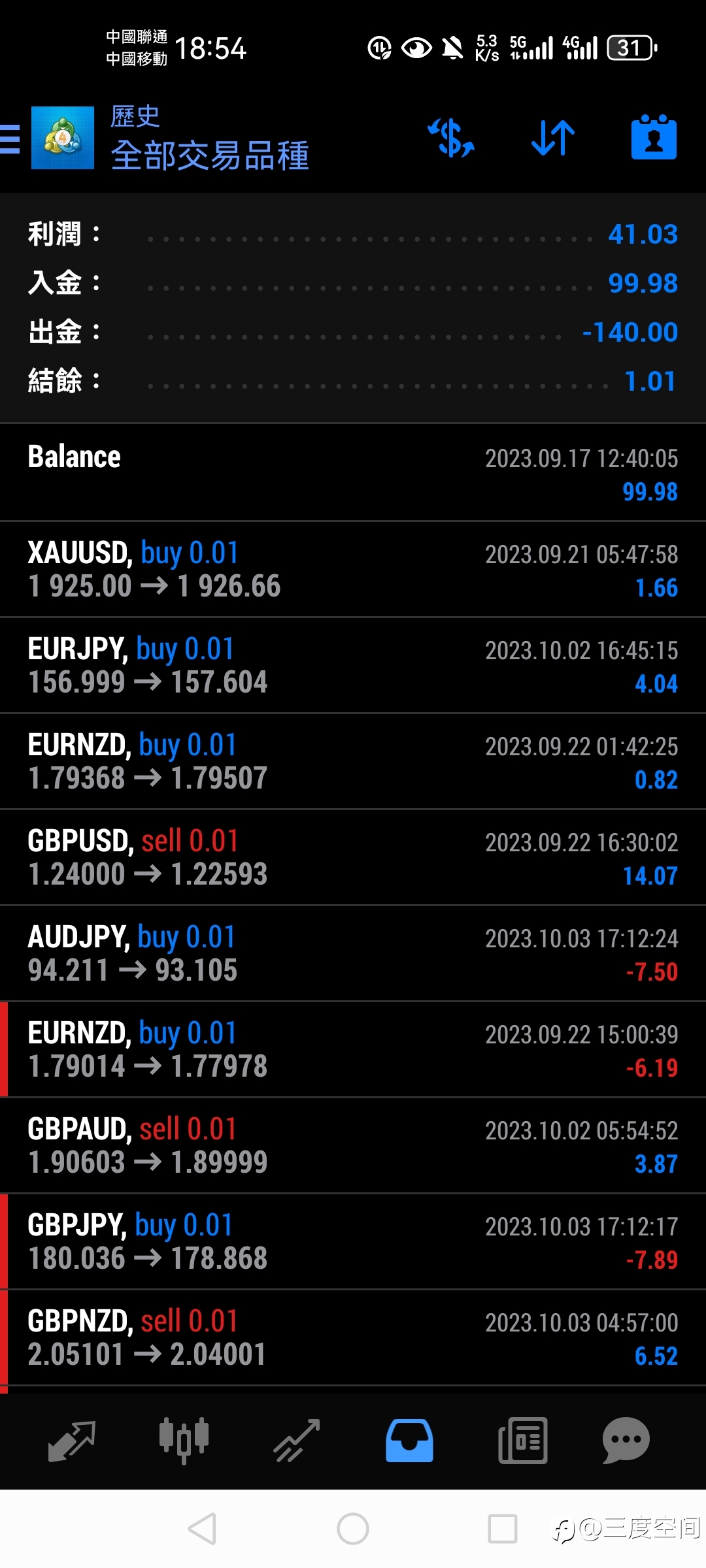The width and height of the screenshot is (706, 1568).
Task: Open the GBPJPY buy 0.01 trade
Action: [x=353, y=1242]
